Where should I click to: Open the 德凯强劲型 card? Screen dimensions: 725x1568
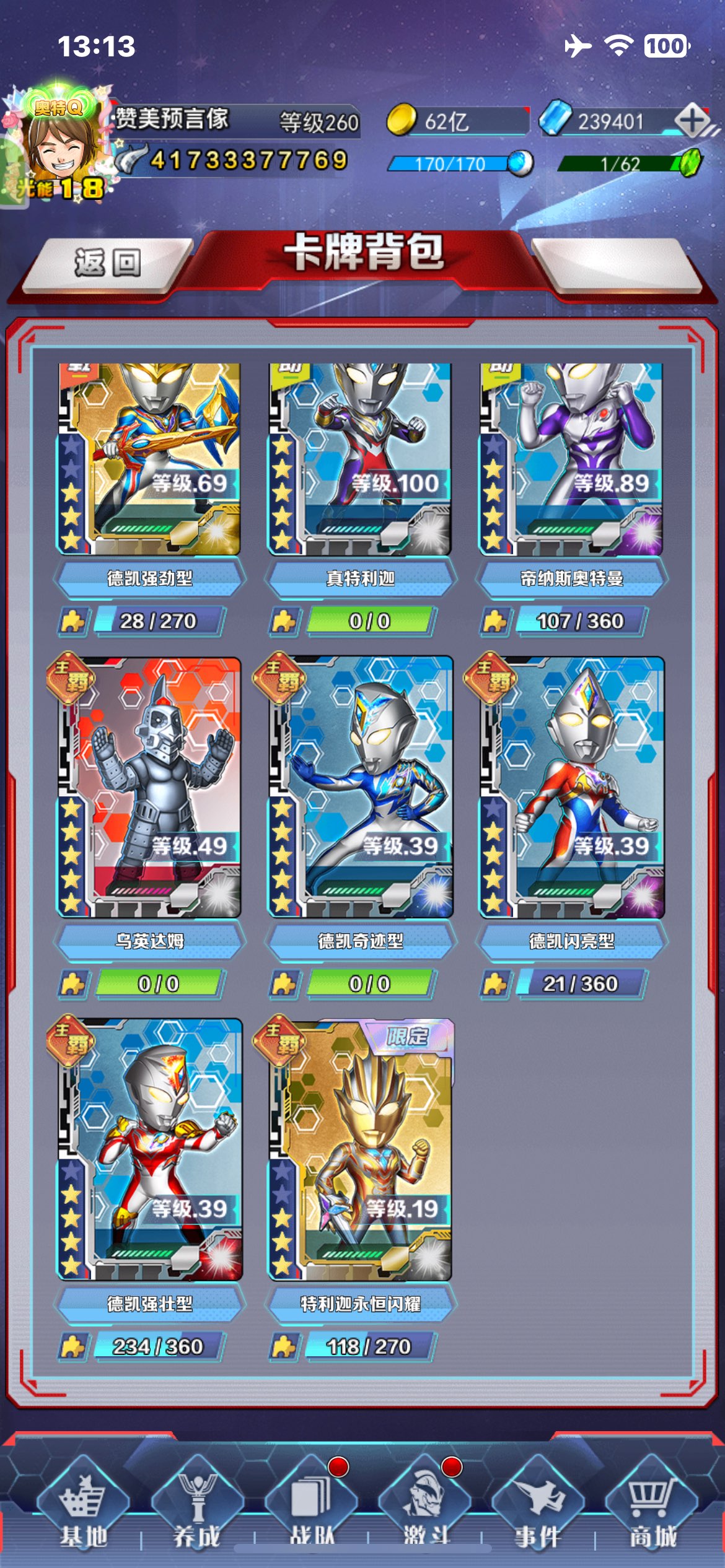[x=149, y=460]
